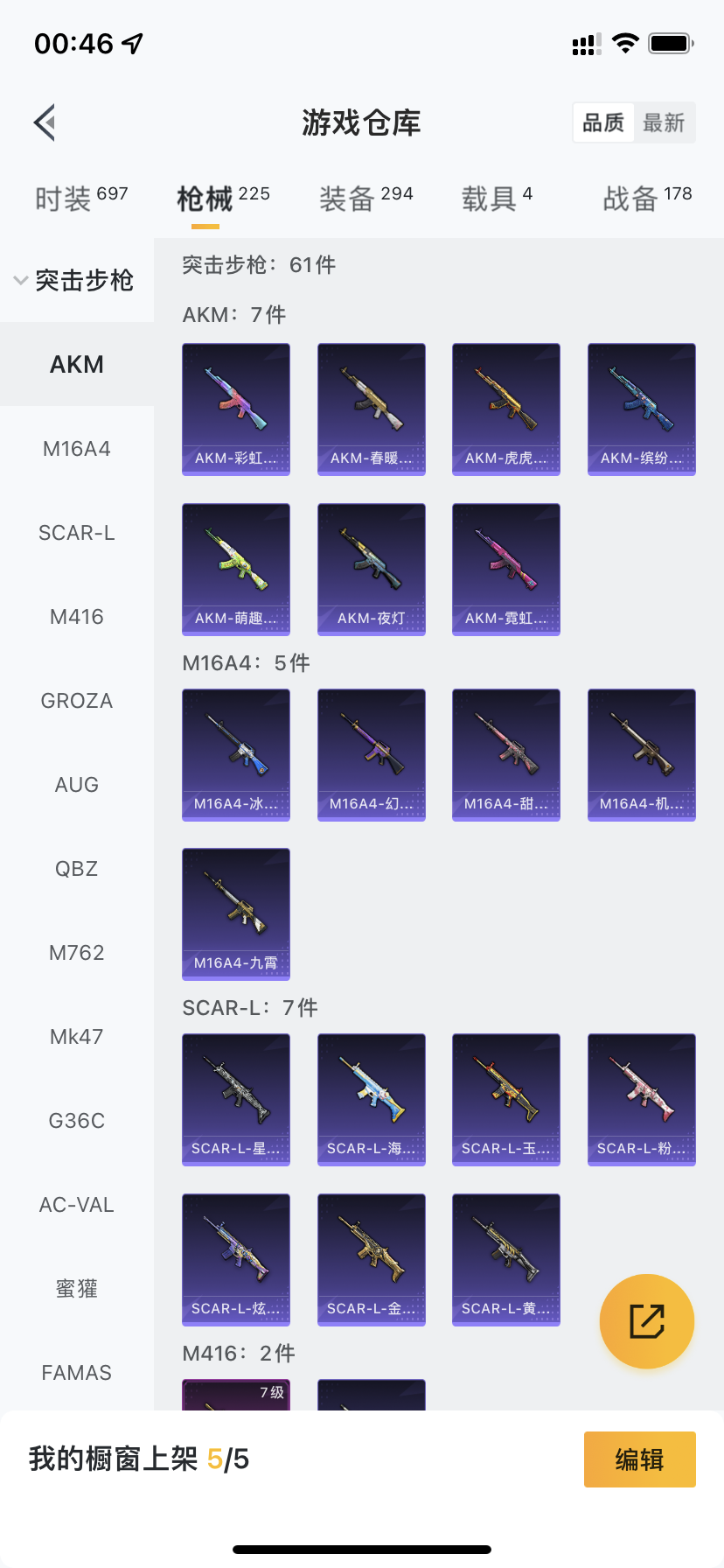
Task: Collapse the 突击步枪 category
Action: point(74,281)
